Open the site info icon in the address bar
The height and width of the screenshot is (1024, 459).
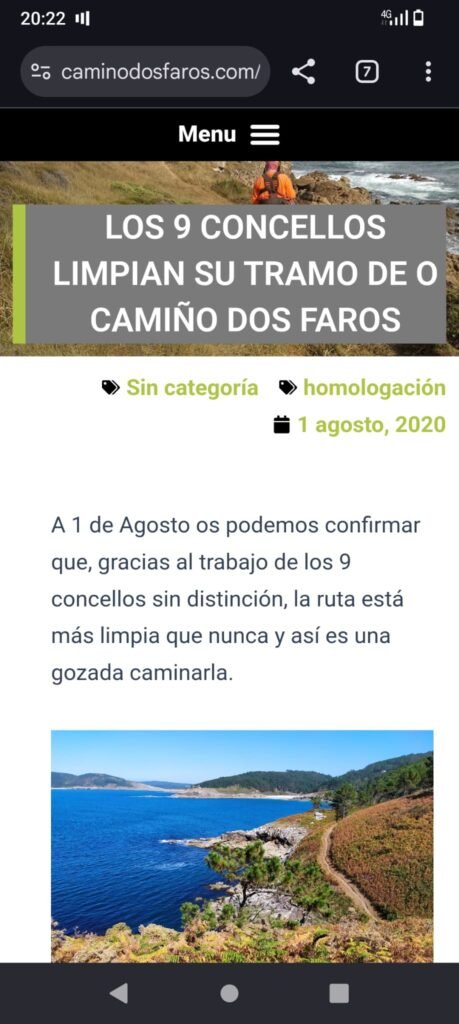coord(41,72)
